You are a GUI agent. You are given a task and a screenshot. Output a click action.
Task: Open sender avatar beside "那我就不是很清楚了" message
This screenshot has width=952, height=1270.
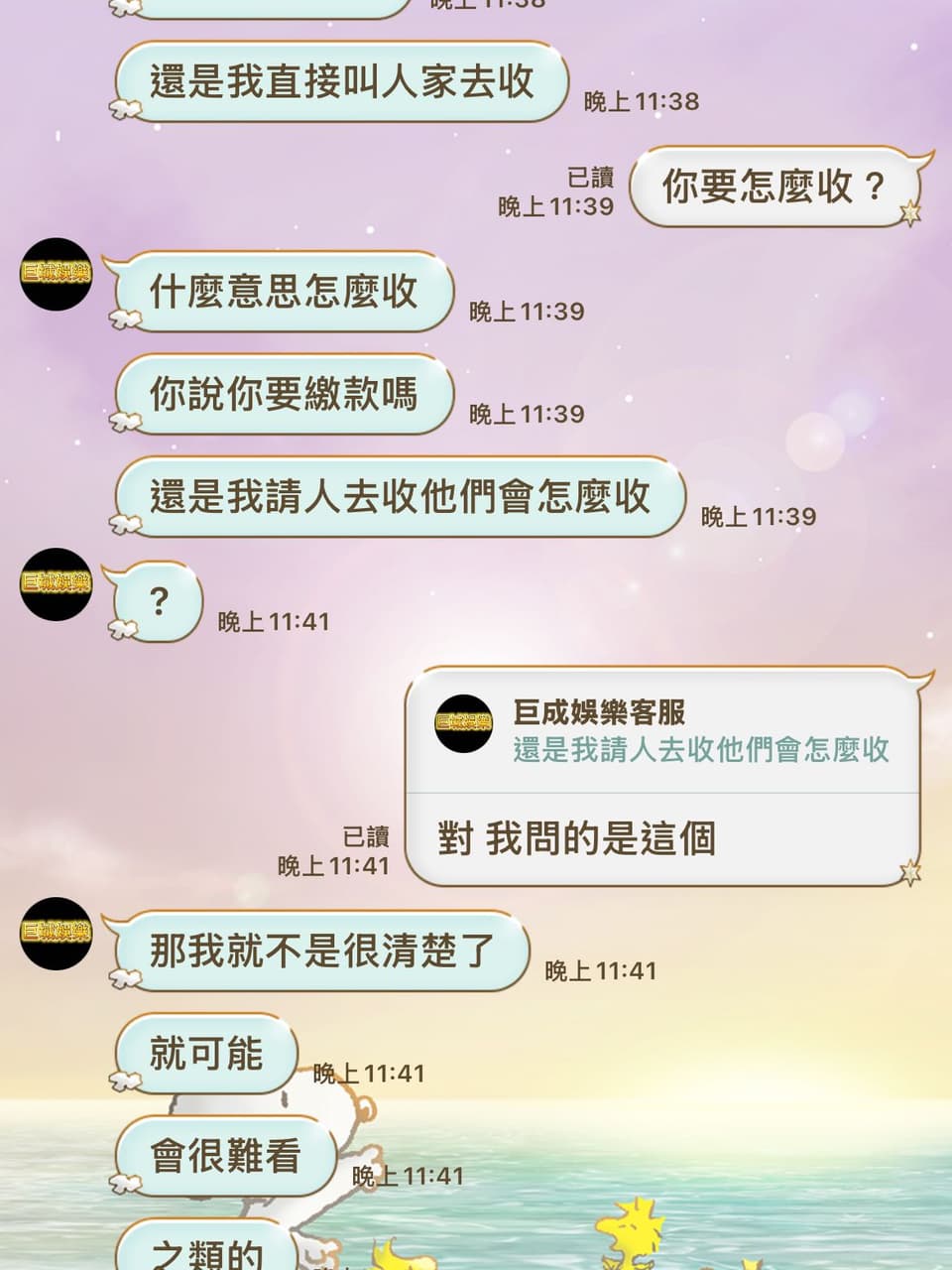click(x=57, y=933)
